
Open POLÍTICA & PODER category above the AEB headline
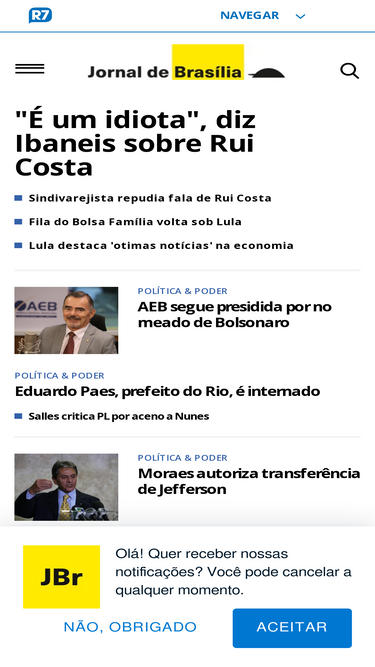pyautogui.click(x=182, y=291)
